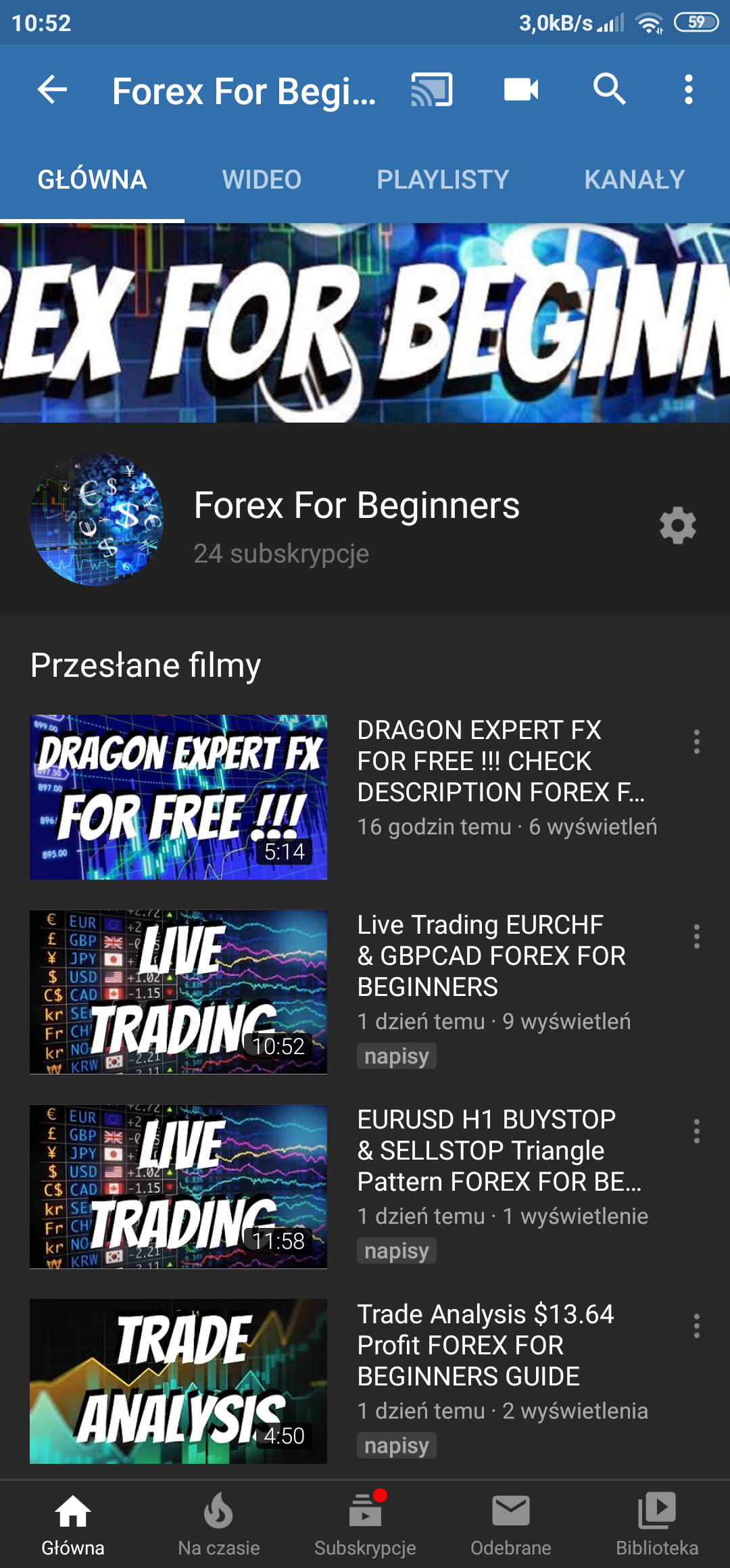
Task: Open options for Live Trading EURCHF video
Action: tap(696, 936)
